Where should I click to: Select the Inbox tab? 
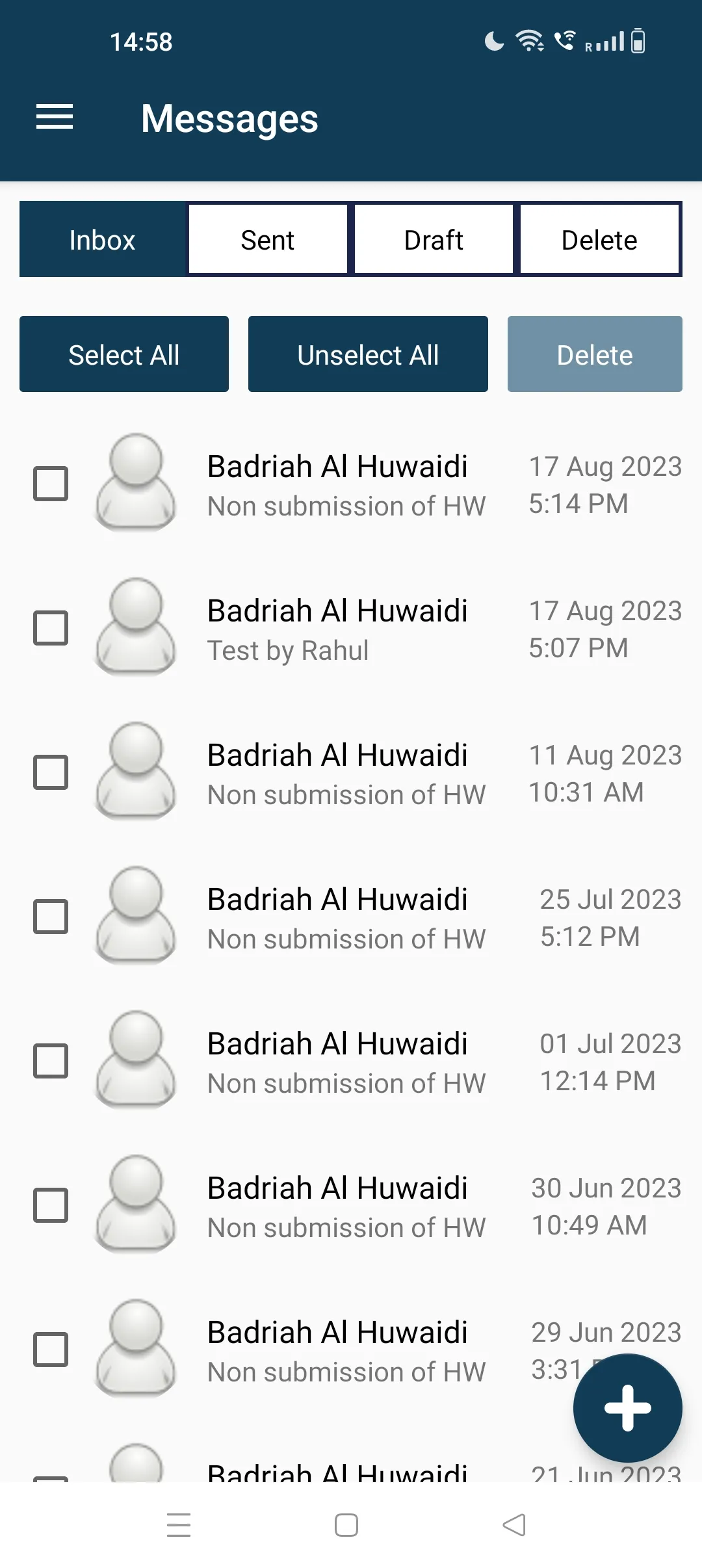coord(103,240)
